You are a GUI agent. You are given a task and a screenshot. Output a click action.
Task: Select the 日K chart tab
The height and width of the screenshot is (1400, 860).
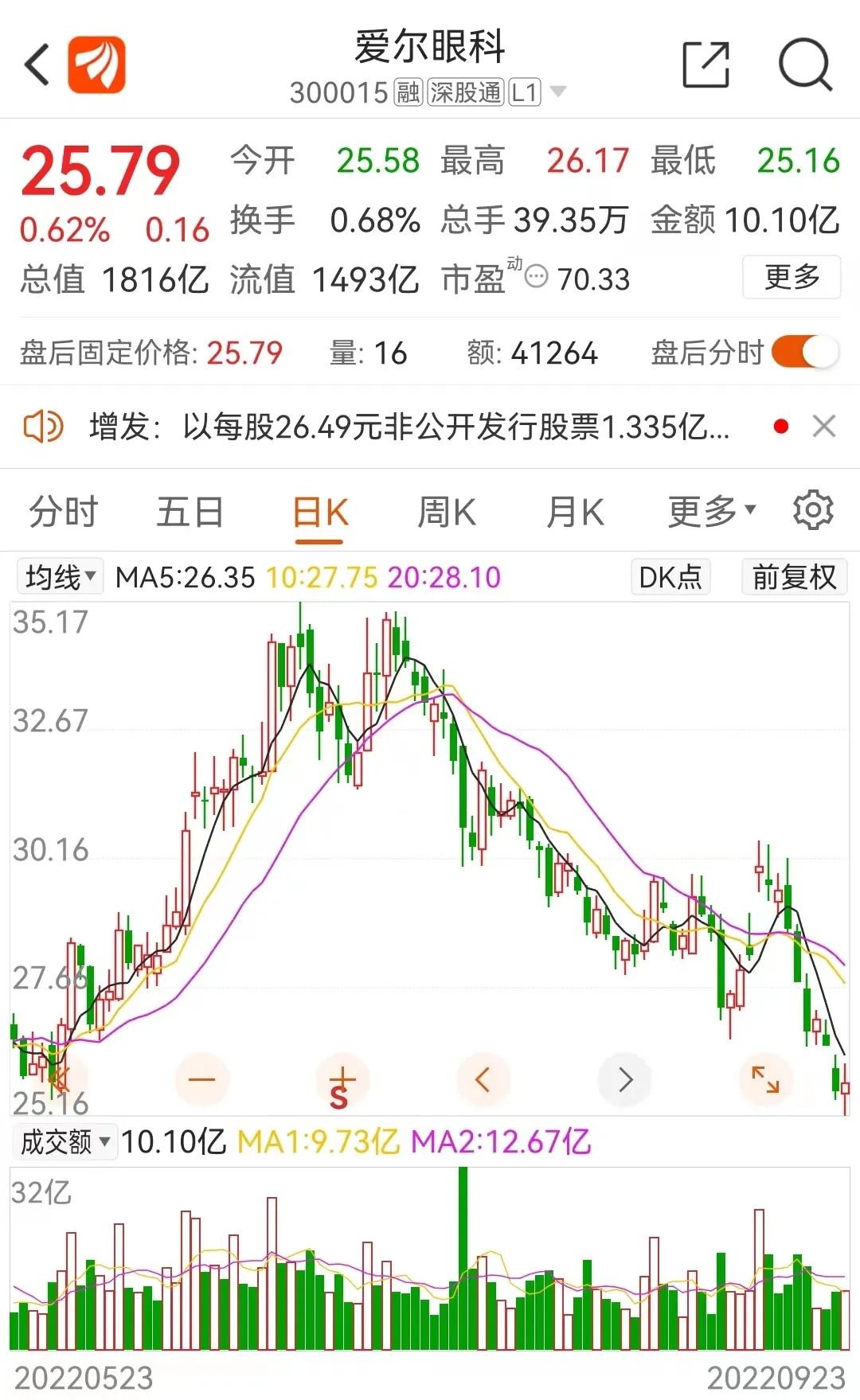click(320, 512)
